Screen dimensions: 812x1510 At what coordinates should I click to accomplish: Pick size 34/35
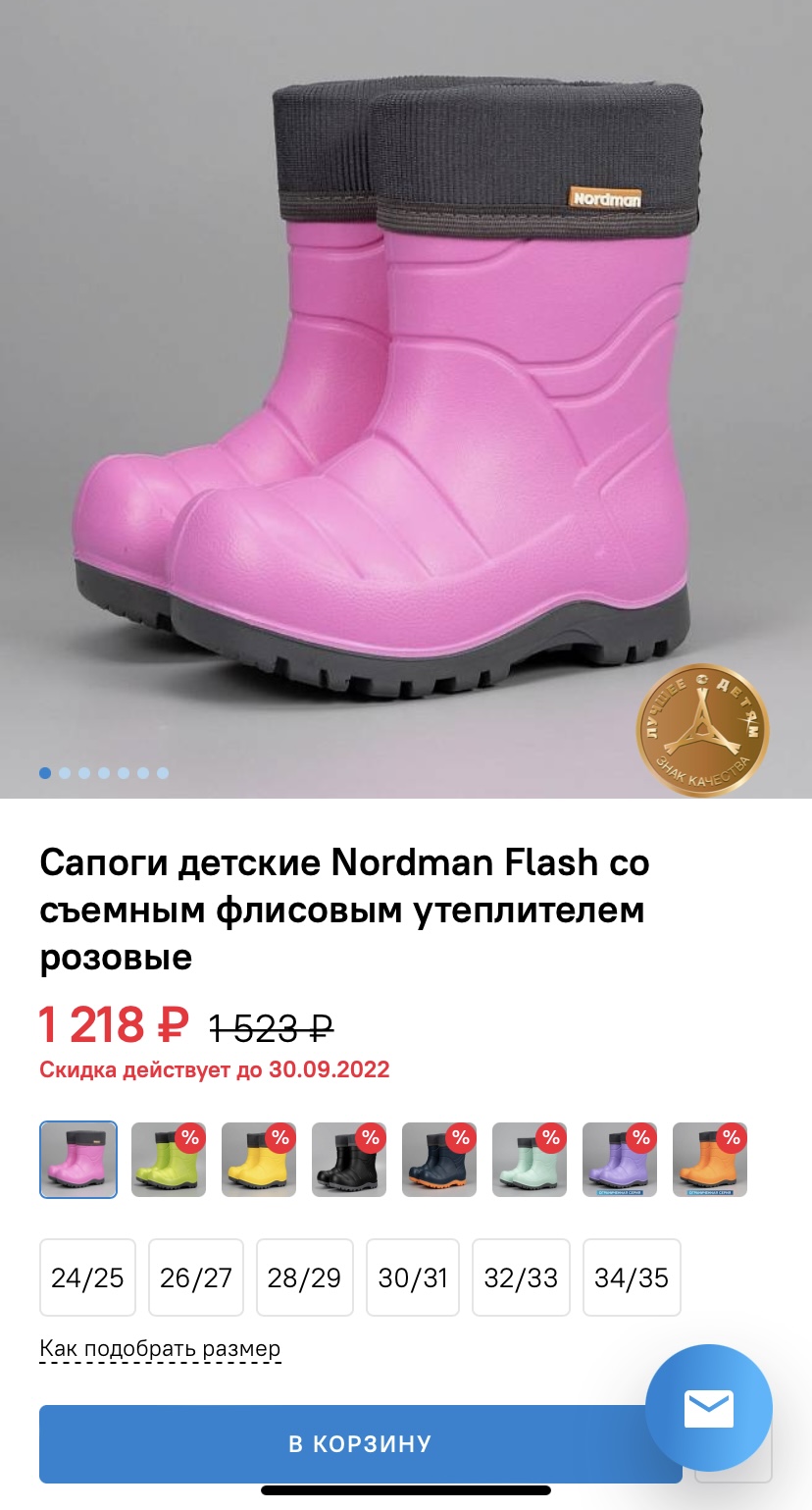631,1277
